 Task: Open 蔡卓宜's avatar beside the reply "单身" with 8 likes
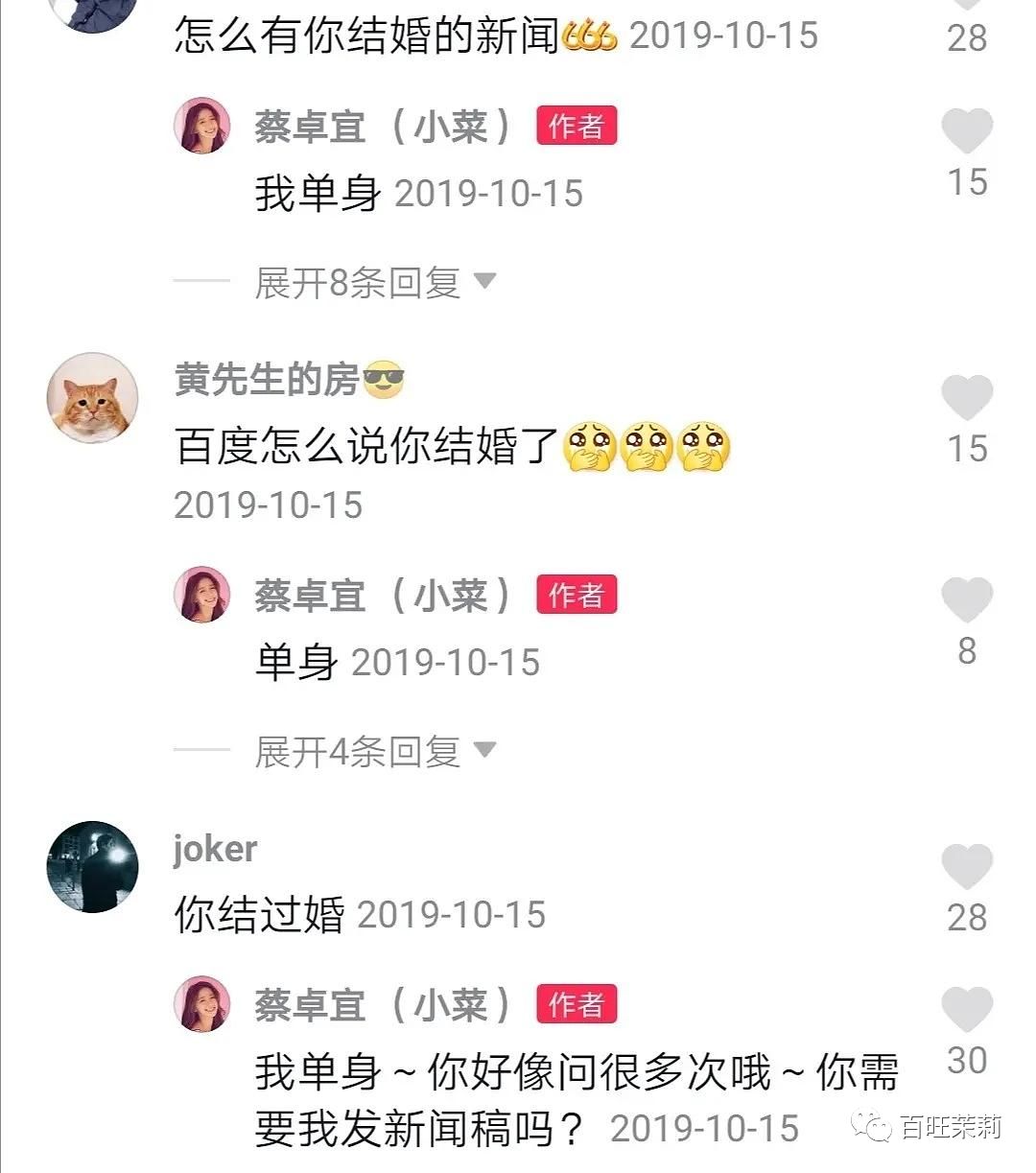tap(201, 595)
